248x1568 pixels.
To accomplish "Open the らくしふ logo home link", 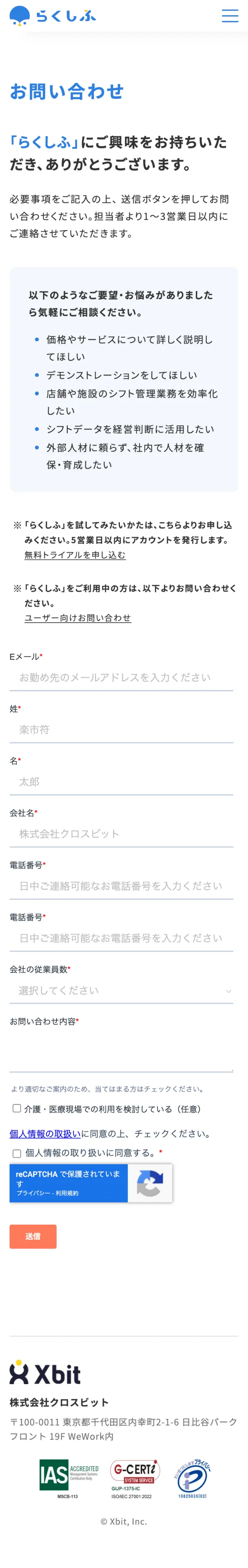I will tap(53, 16).
